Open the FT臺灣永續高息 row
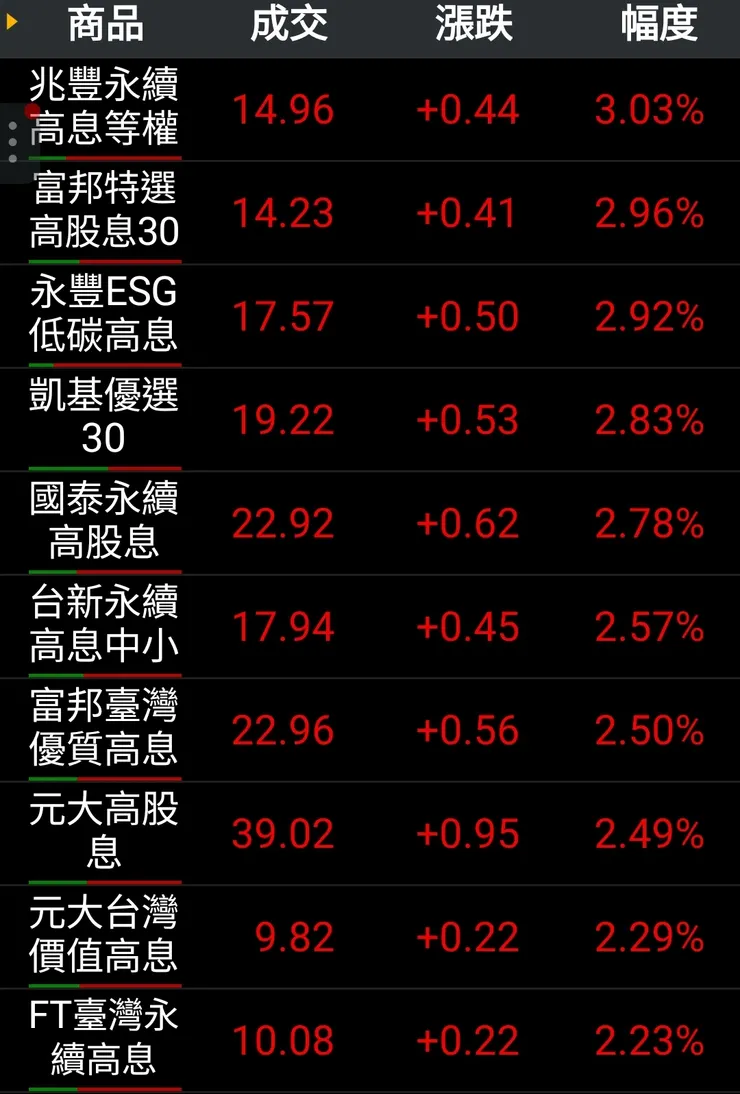This screenshot has width=740, height=1094. tap(106, 1038)
